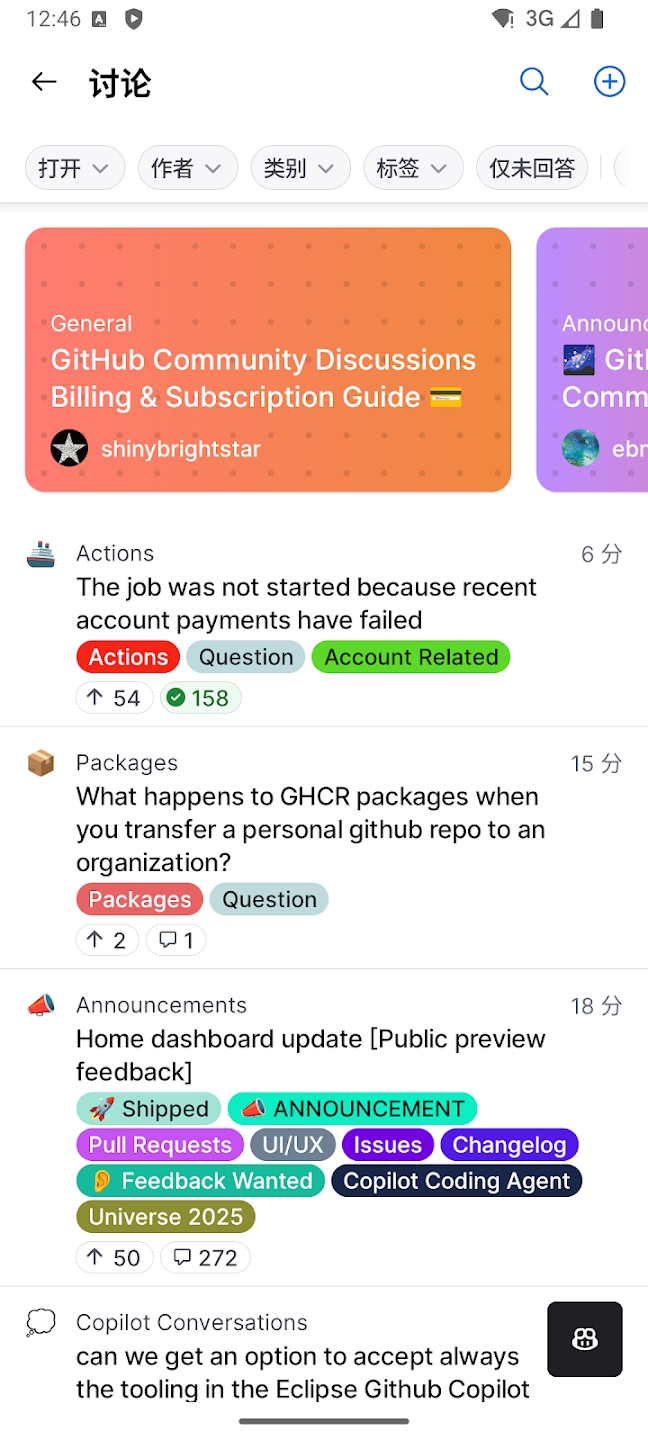Expand the 标签 filter dropdown

click(x=413, y=168)
